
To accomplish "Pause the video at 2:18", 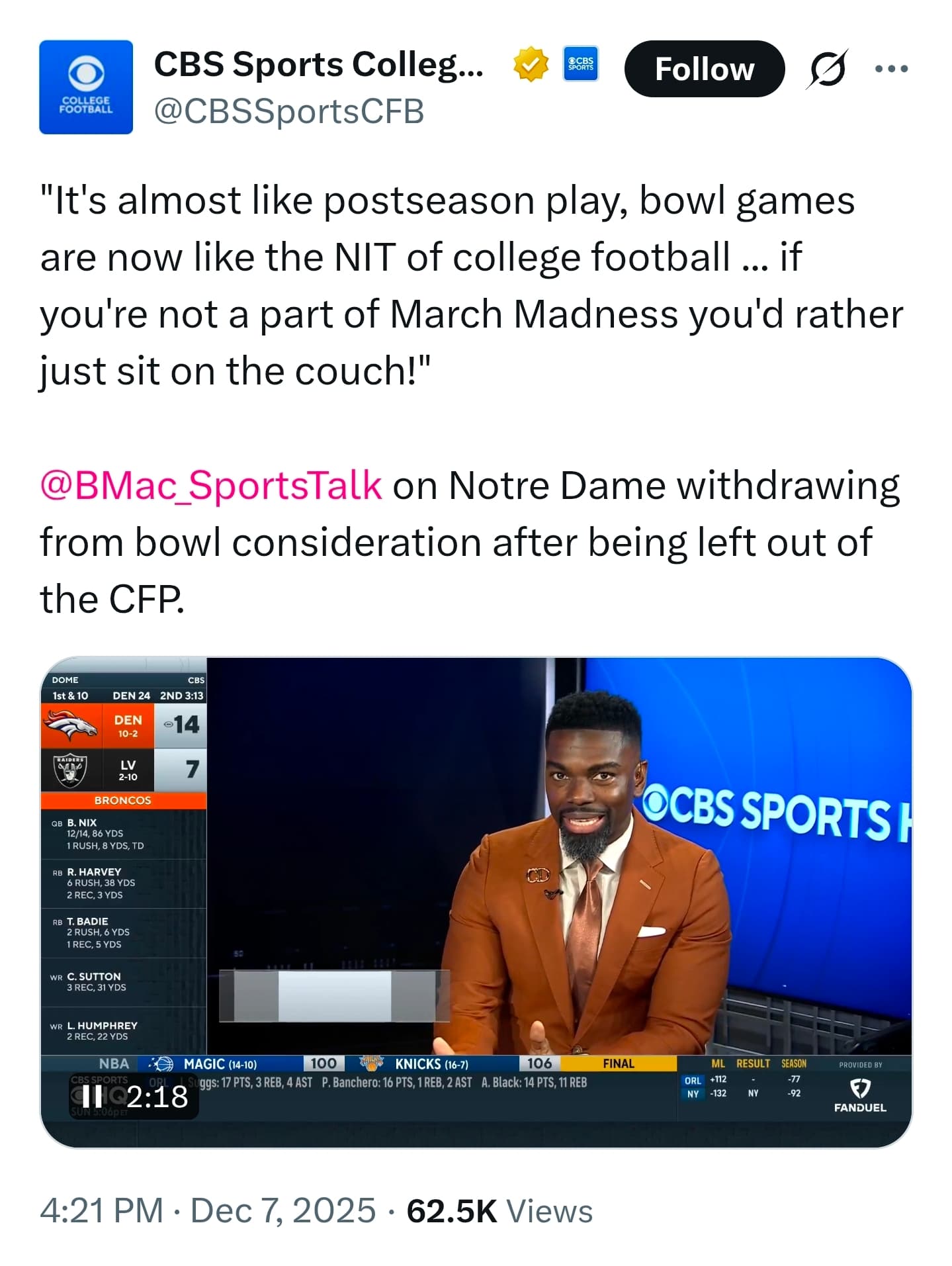I will (x=93, y=1097).
